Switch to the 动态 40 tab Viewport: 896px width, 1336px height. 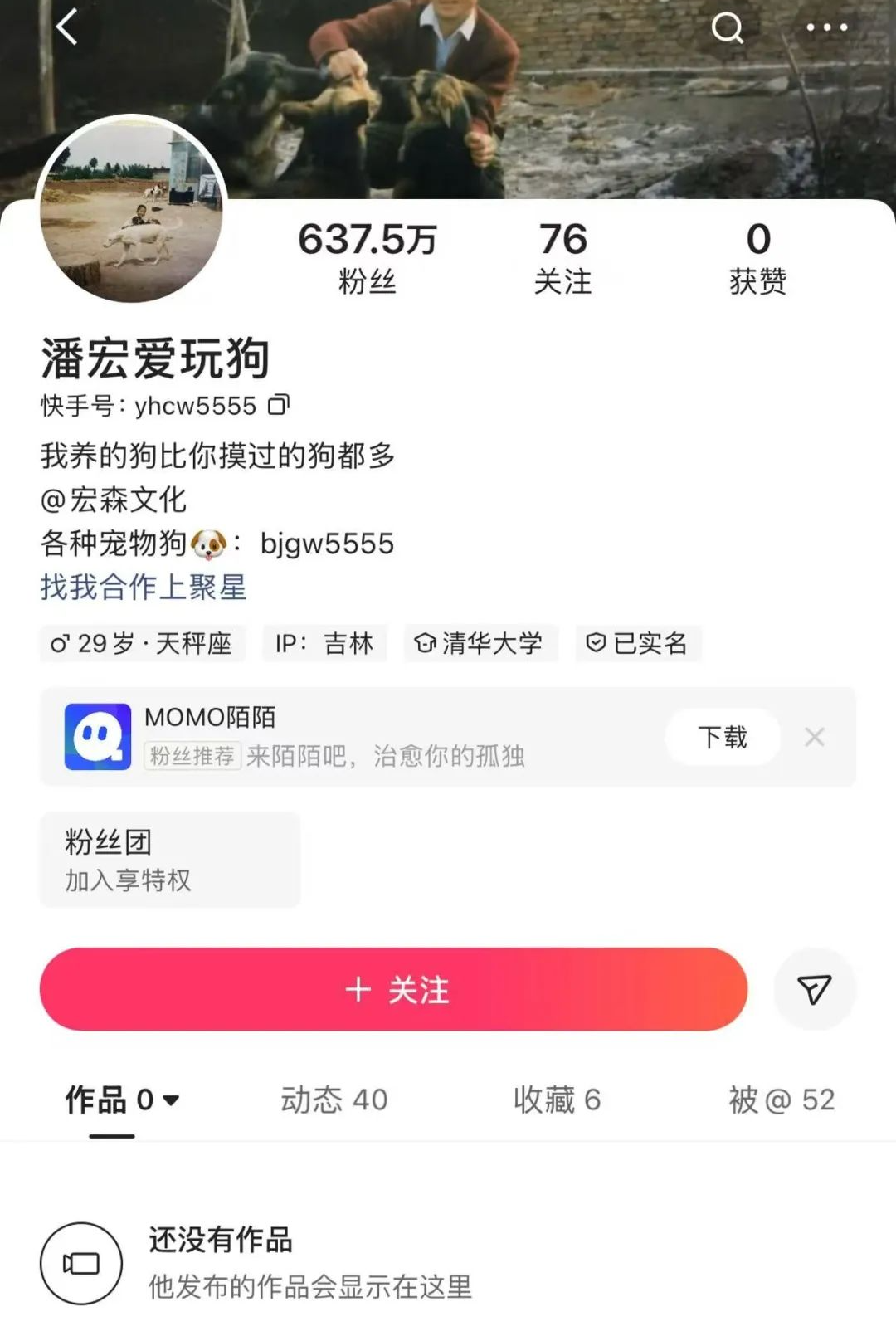pyautogui.click(x=334, y=1100)
